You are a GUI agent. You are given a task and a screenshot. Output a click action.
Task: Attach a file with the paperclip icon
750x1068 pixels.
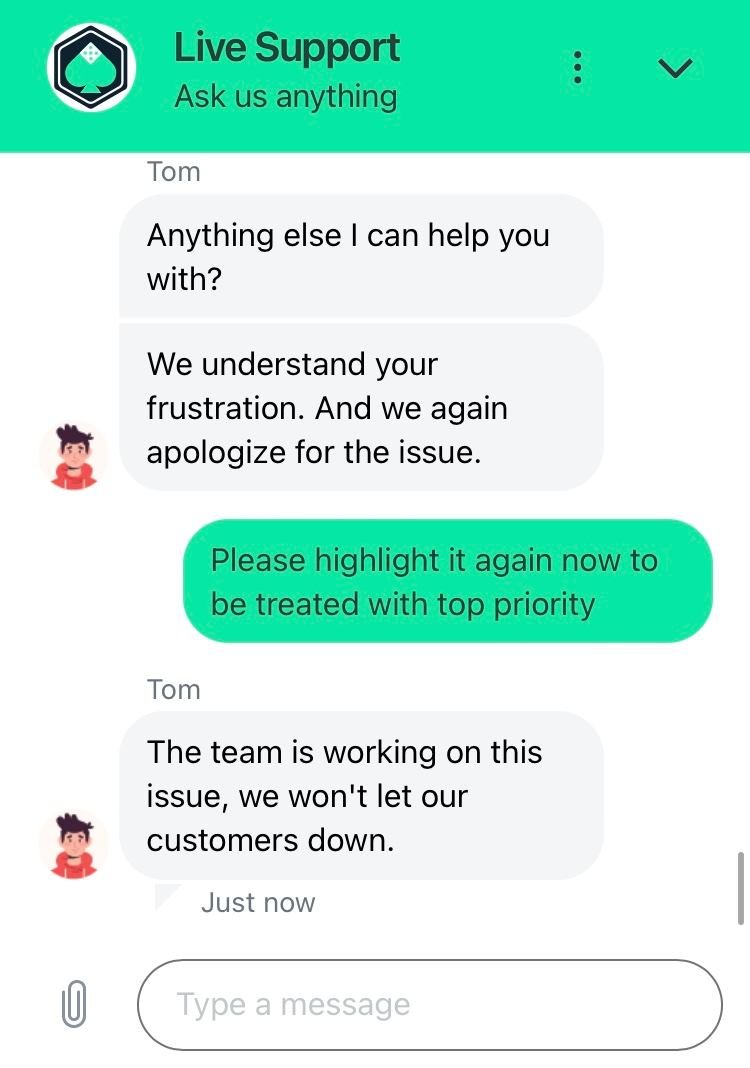click(74, 1004)
